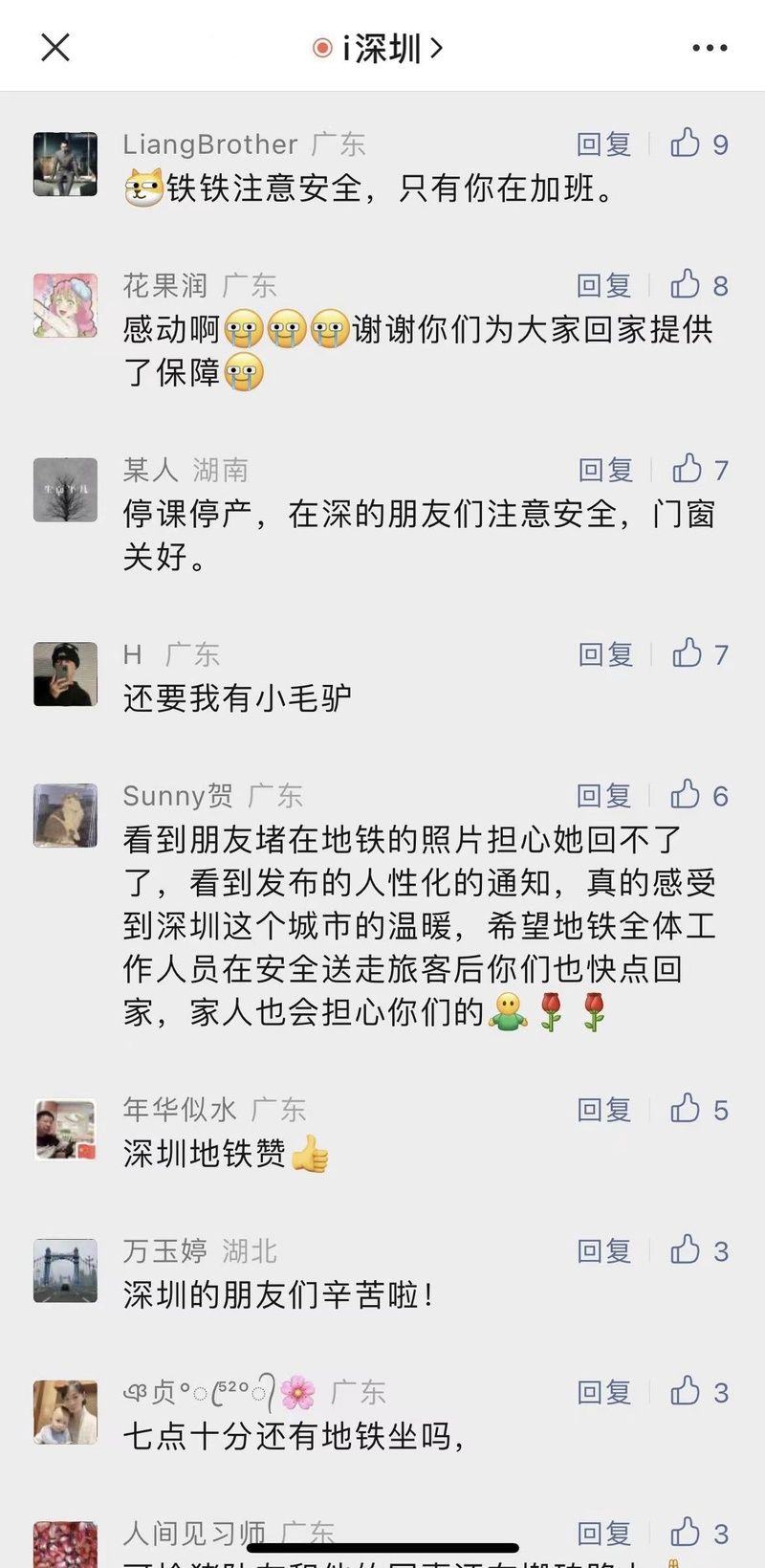Like Sunny贺's comment
The image size is (765, 1568).
click(x=699, y=795)
